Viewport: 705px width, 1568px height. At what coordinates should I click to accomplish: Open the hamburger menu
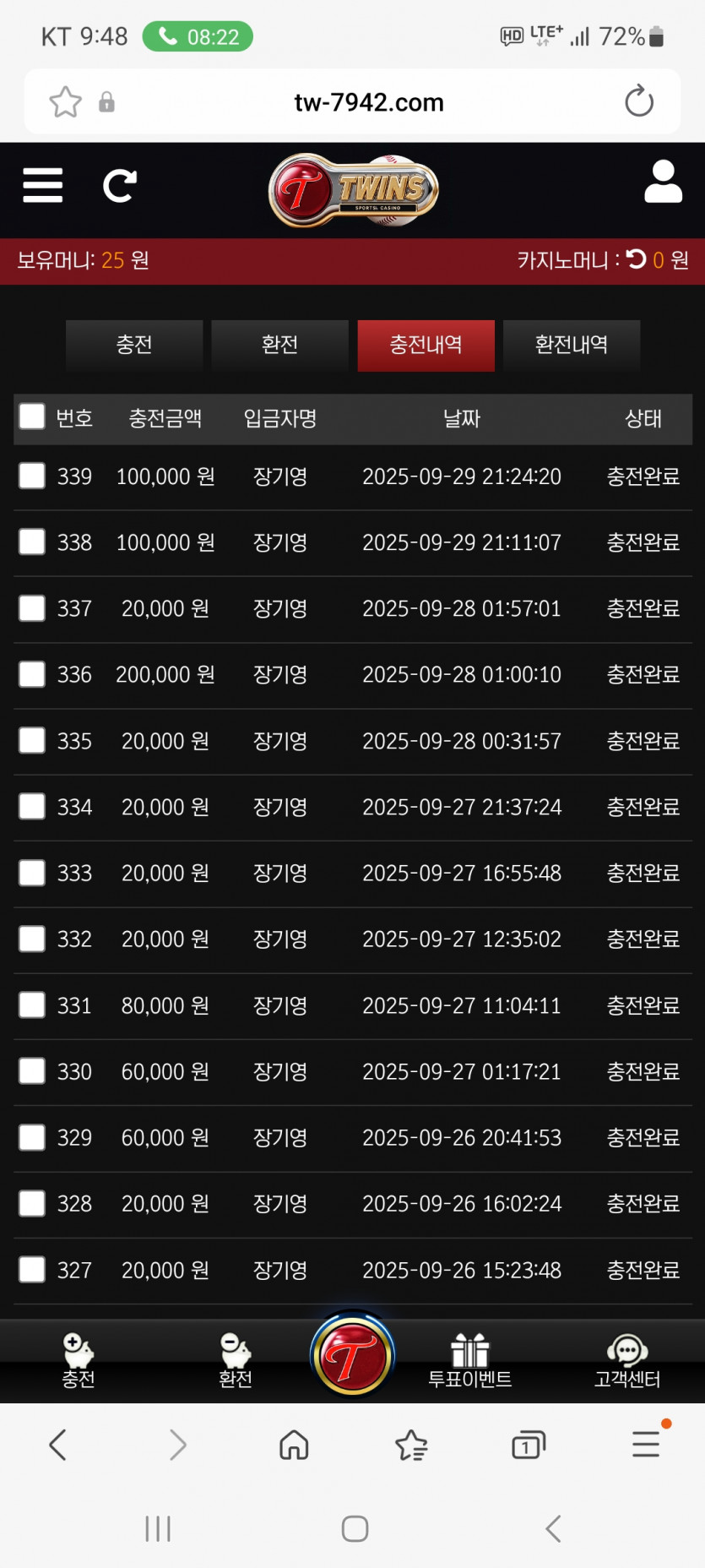pyautogui.click(x=43, y=185)
